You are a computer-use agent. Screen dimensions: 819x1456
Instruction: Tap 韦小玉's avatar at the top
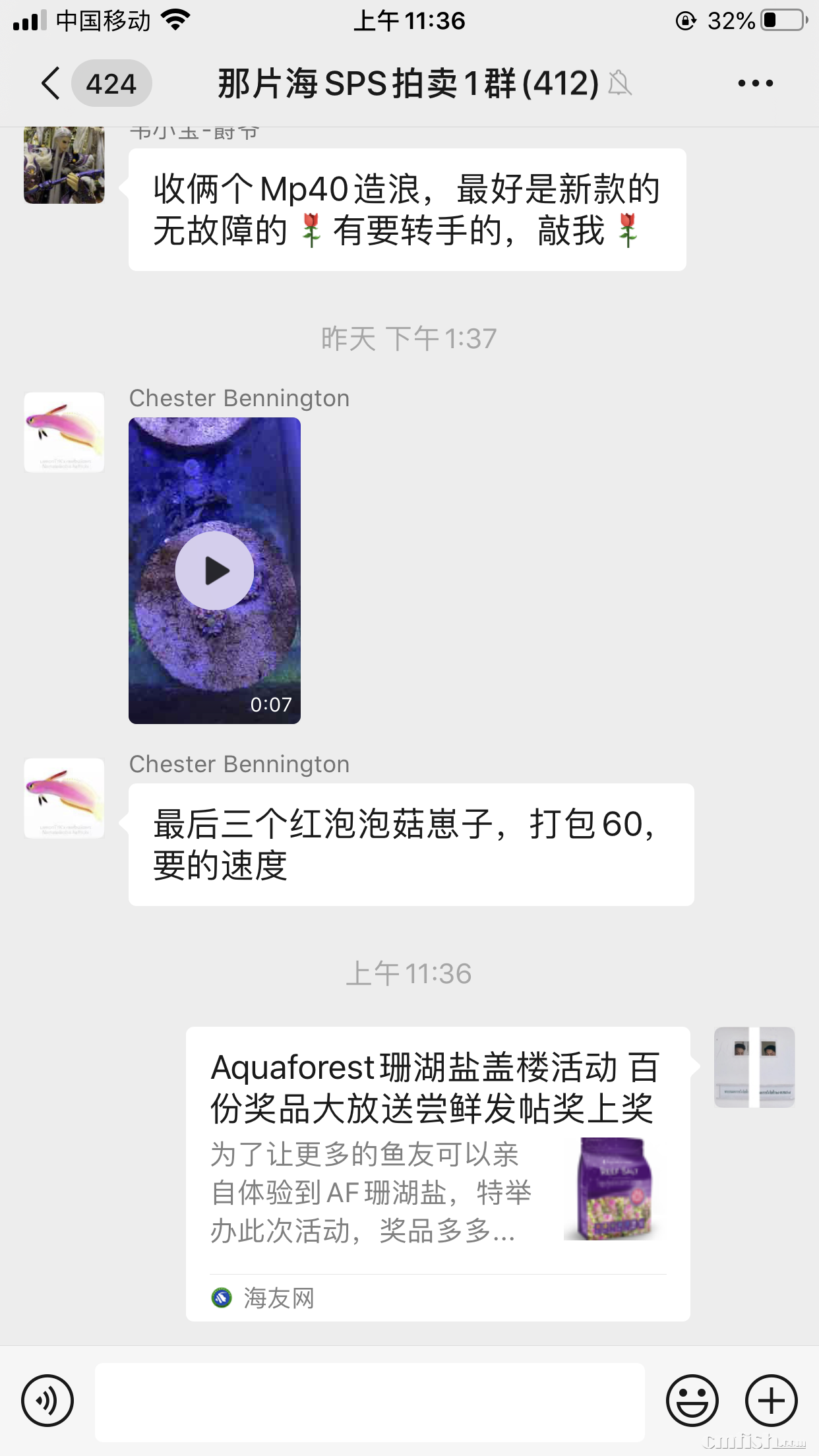63,165
